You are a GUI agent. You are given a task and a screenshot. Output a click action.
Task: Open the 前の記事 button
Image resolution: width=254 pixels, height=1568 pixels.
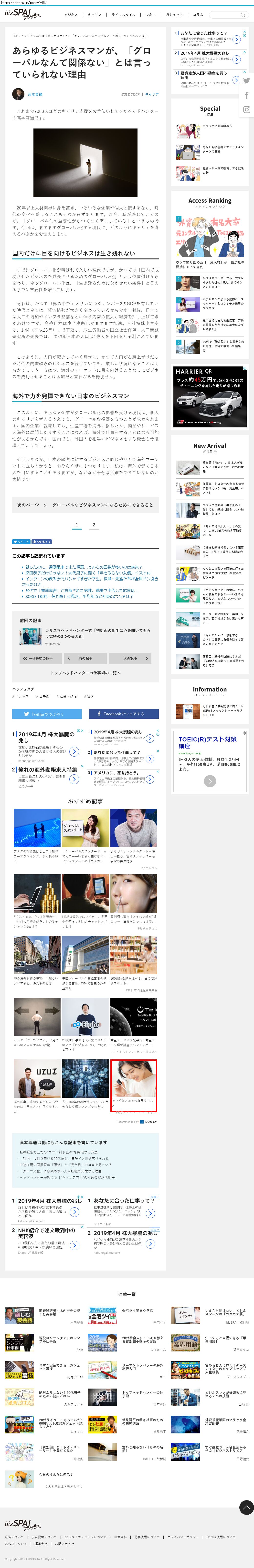[85, 658]
